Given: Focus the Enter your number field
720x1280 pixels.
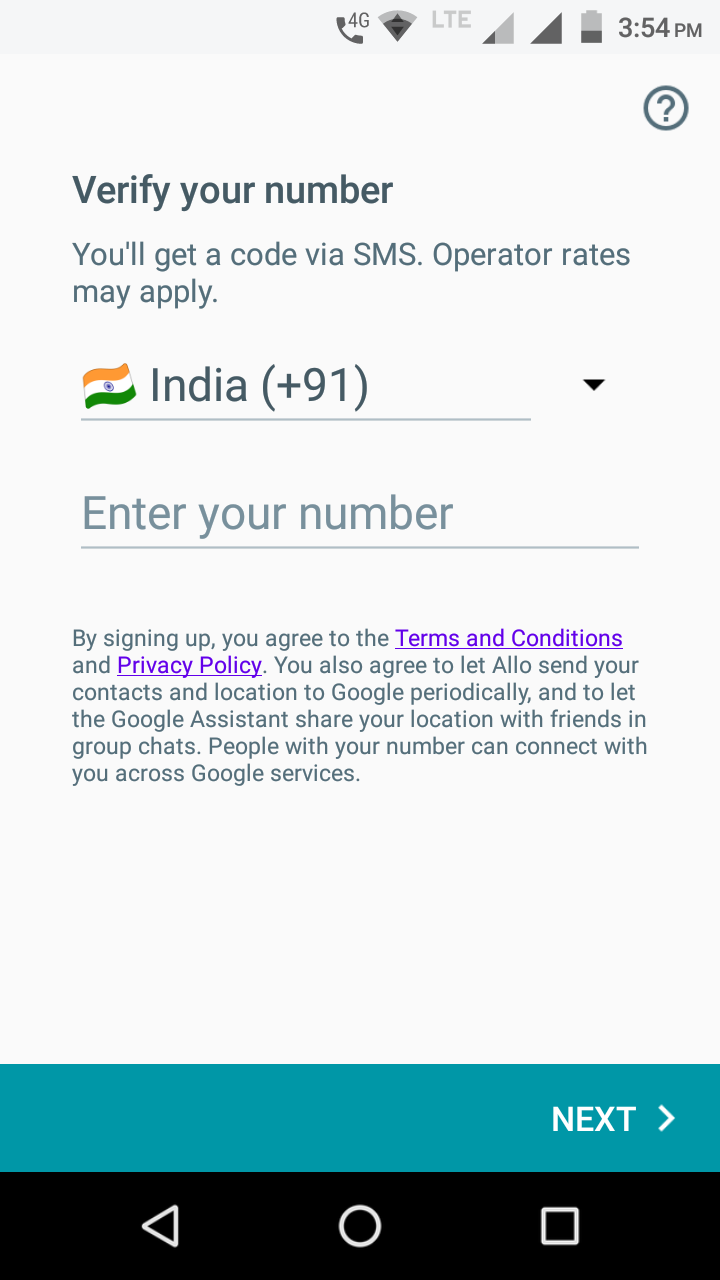Looking at the screenshot, I should (x=360, y=514).
